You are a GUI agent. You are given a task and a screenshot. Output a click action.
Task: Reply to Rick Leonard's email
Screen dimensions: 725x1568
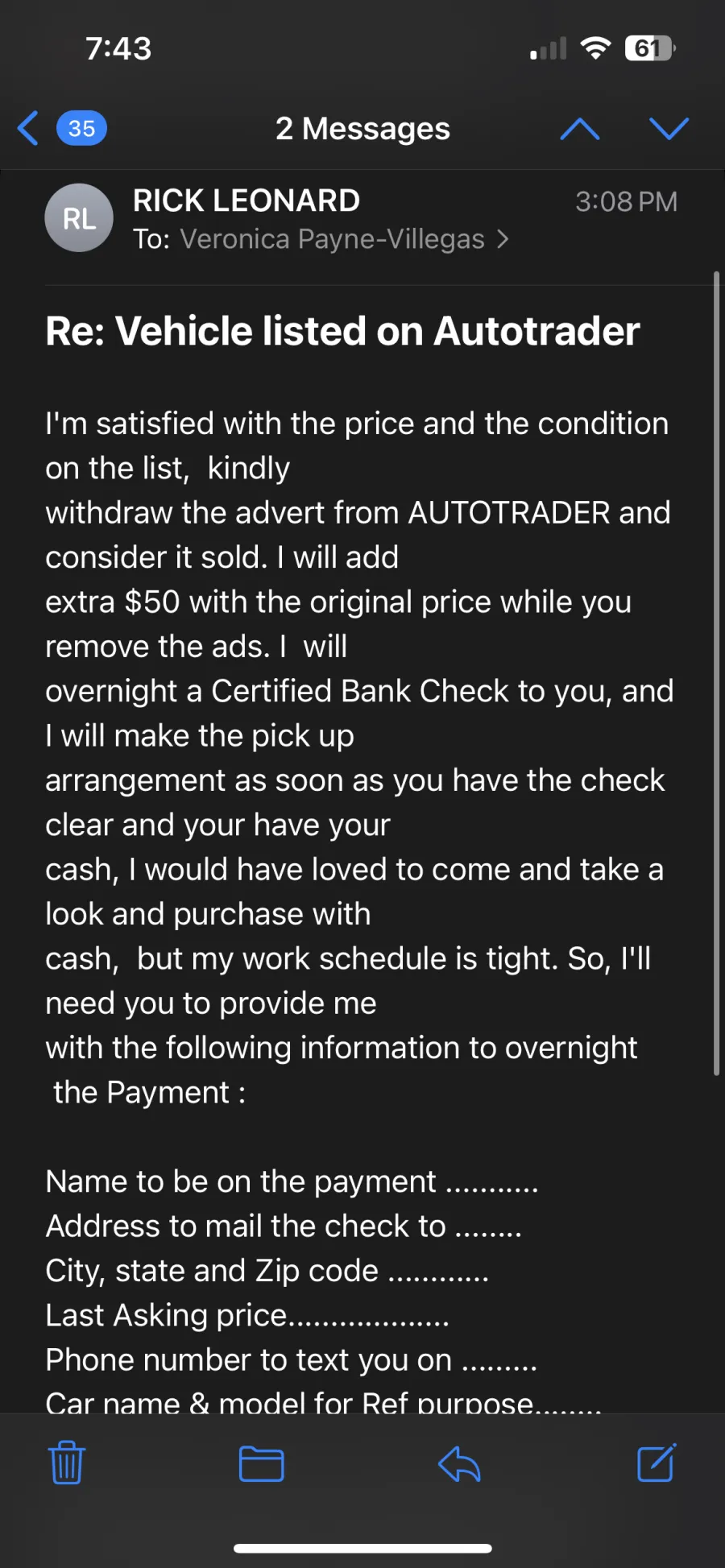coord(459,1463)
